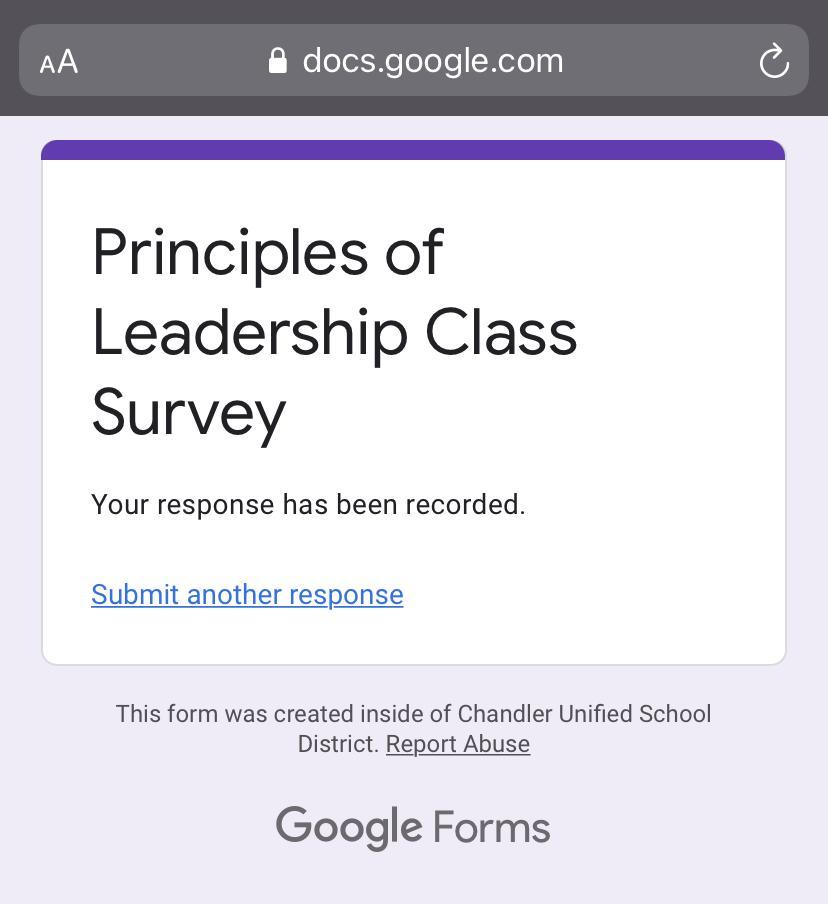Open the Report Abuse link
The image size is (828, 904).
tap(458, 744)
